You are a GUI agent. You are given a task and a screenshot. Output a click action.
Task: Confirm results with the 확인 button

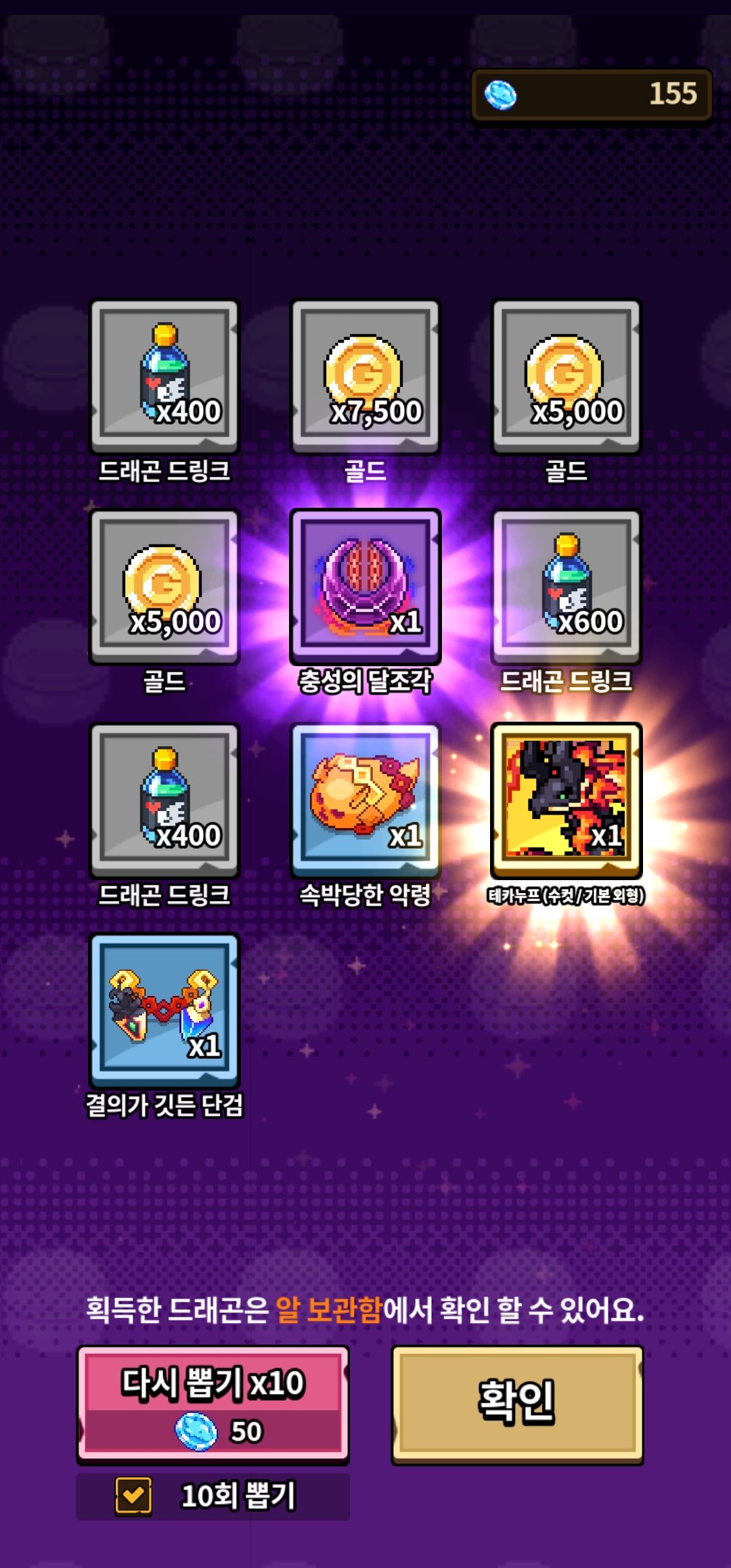coord(517,1404)
